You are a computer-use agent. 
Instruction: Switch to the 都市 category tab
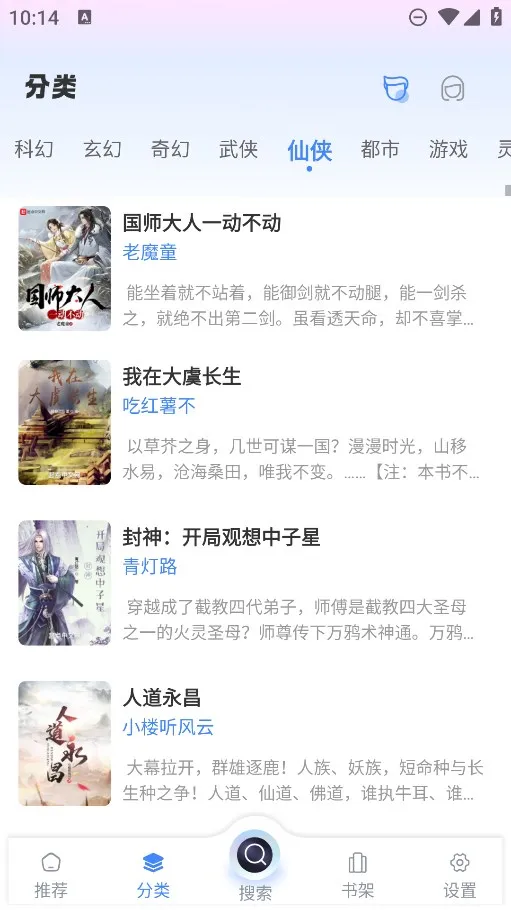pyautogui.click(x=380, y=149)
